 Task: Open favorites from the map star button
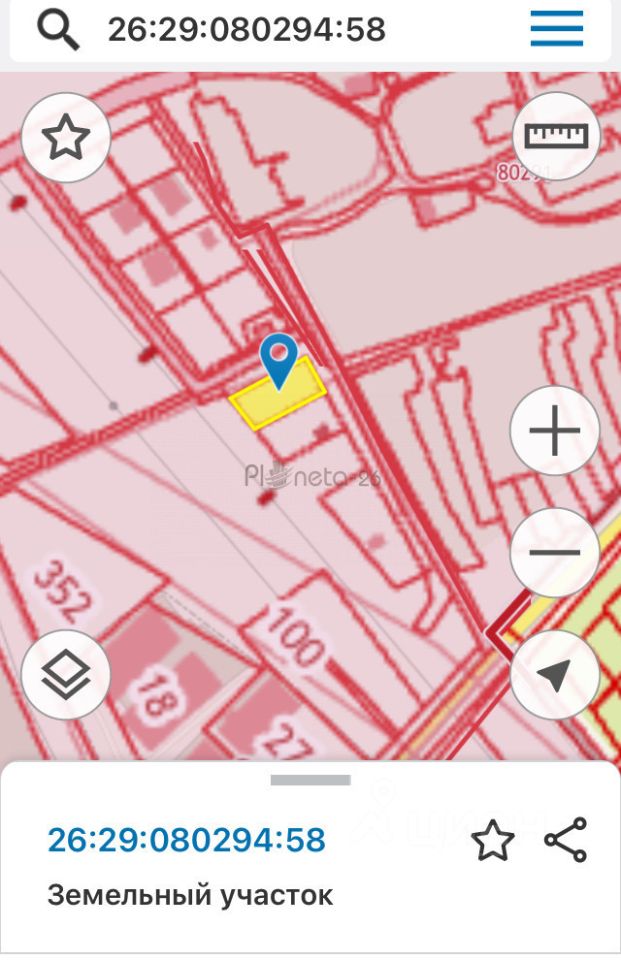65,139
